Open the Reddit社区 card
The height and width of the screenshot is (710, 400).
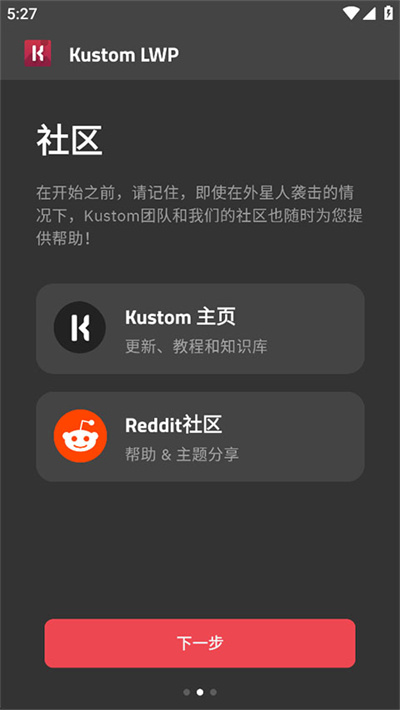point(200,437)
